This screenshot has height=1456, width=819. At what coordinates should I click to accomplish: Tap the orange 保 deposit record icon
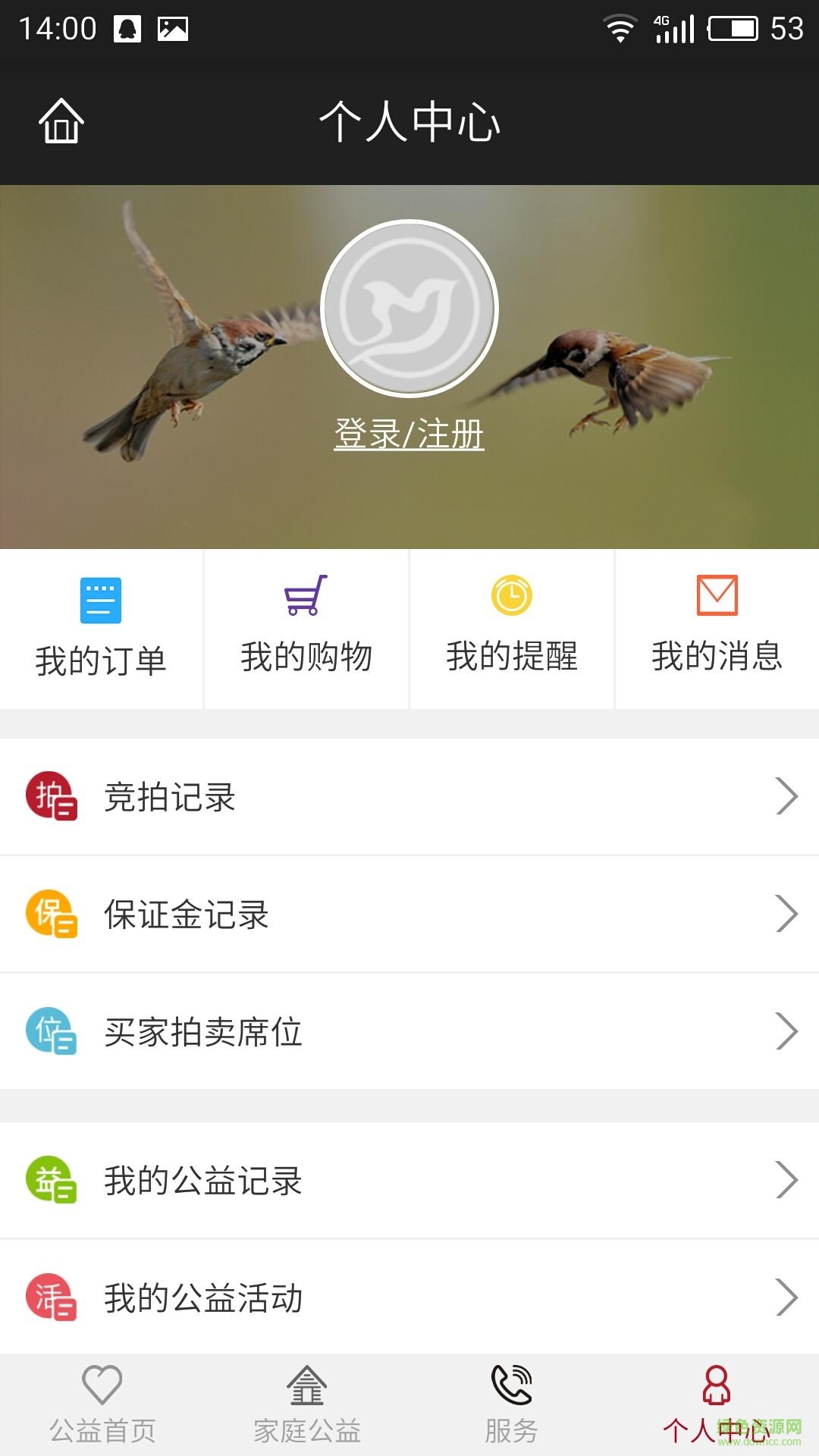pos(52,915)
